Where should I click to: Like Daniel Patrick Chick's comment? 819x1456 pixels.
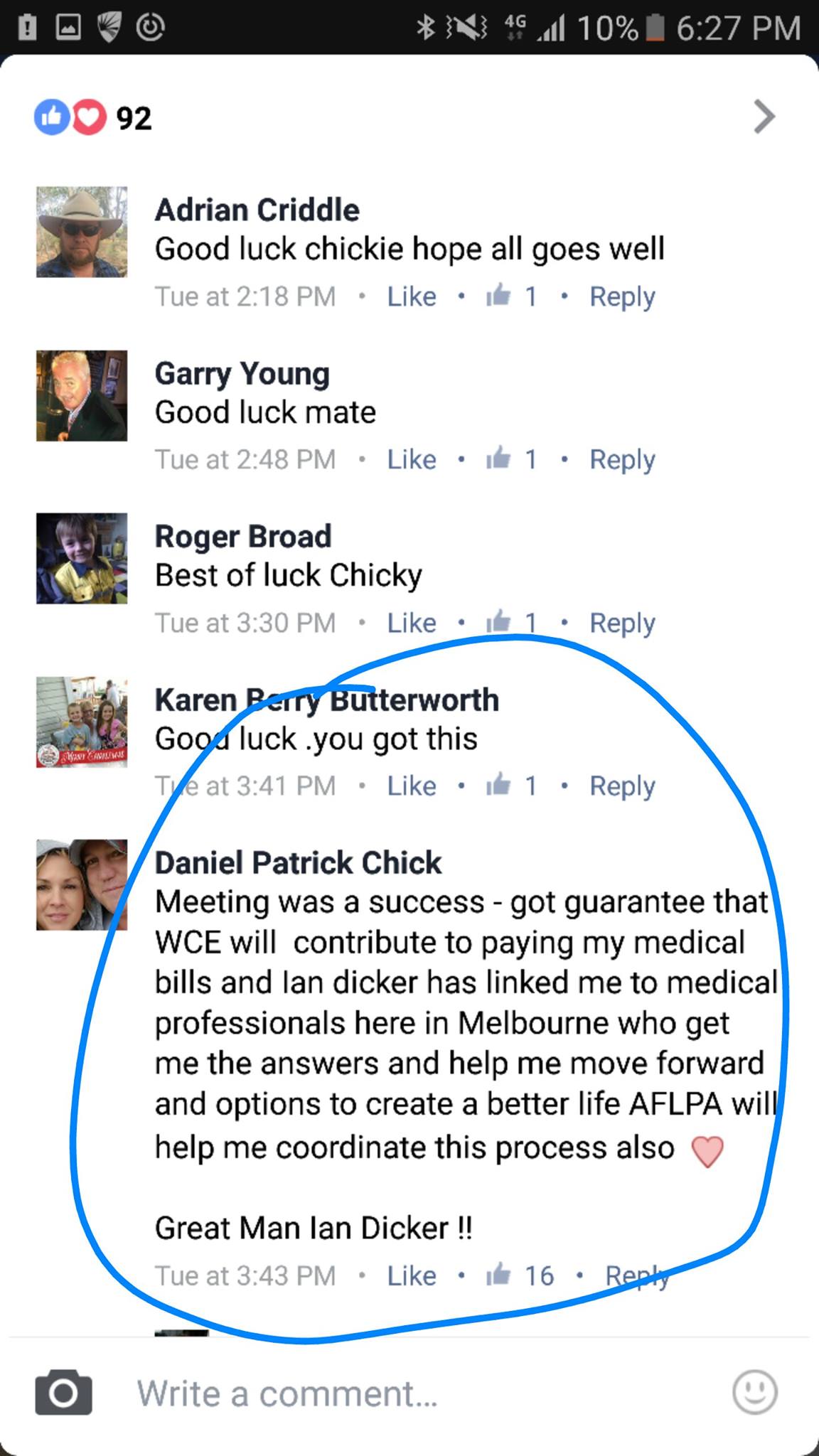412,1275
